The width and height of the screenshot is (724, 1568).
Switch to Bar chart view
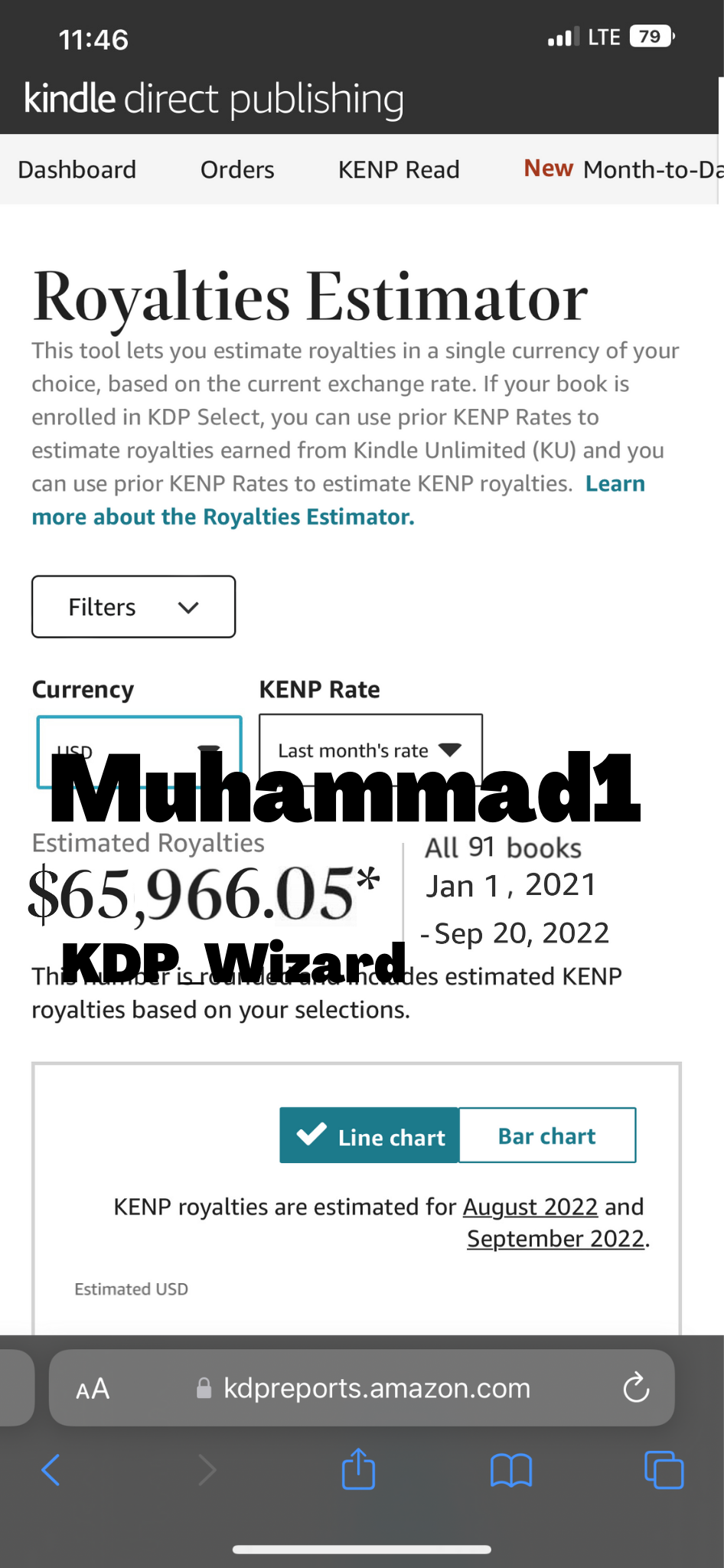coord(547,1136)
